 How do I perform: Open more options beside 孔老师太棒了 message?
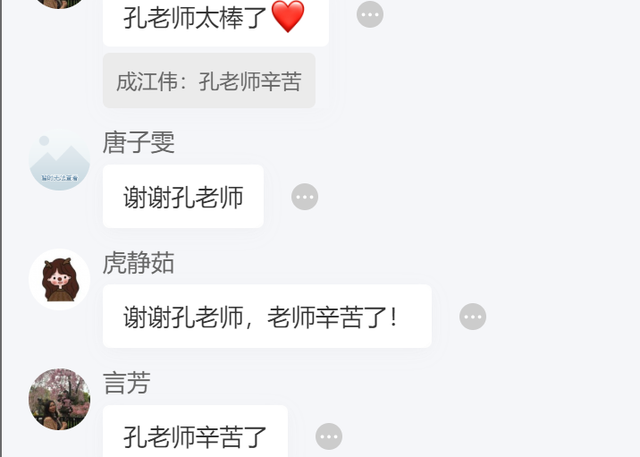point(370,15)
